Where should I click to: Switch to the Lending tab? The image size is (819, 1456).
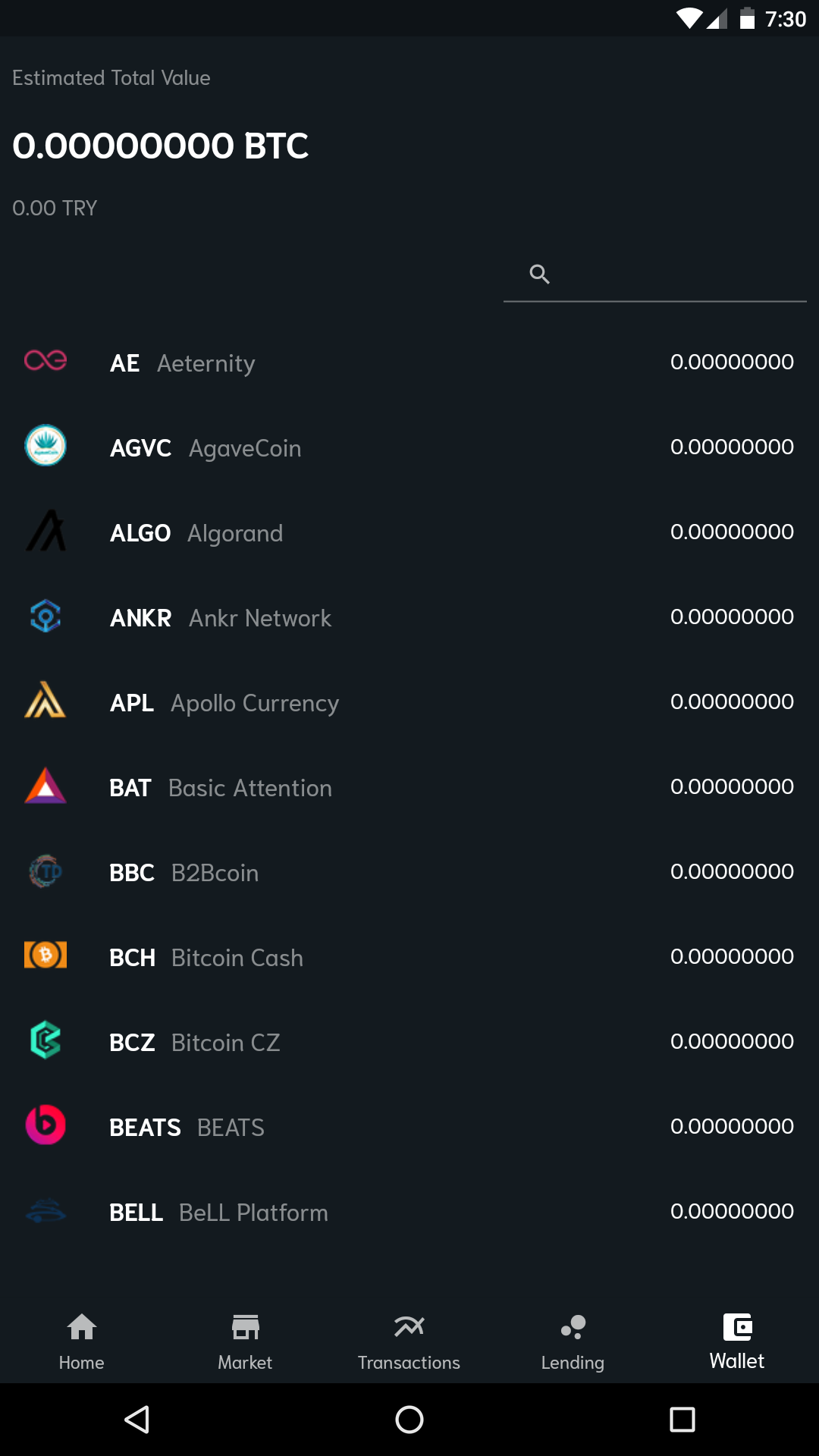(x=573, y=1341)
